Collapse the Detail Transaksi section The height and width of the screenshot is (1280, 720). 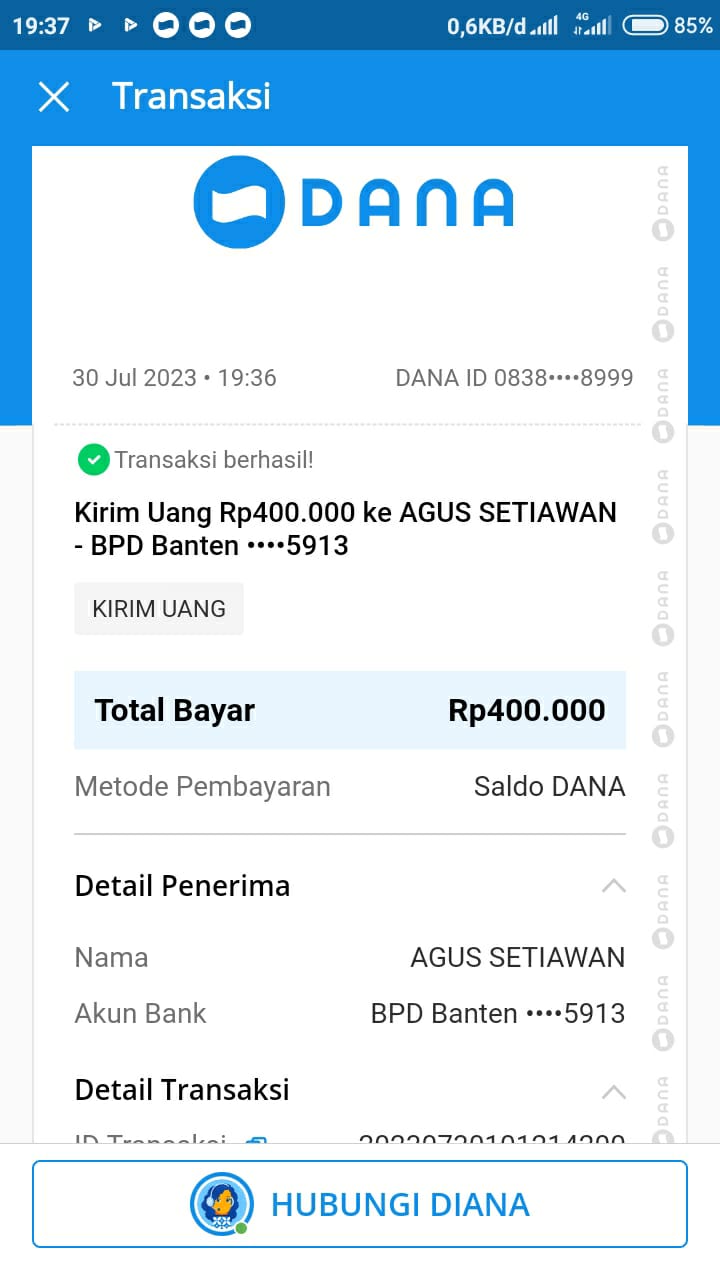click(613, 1091)
